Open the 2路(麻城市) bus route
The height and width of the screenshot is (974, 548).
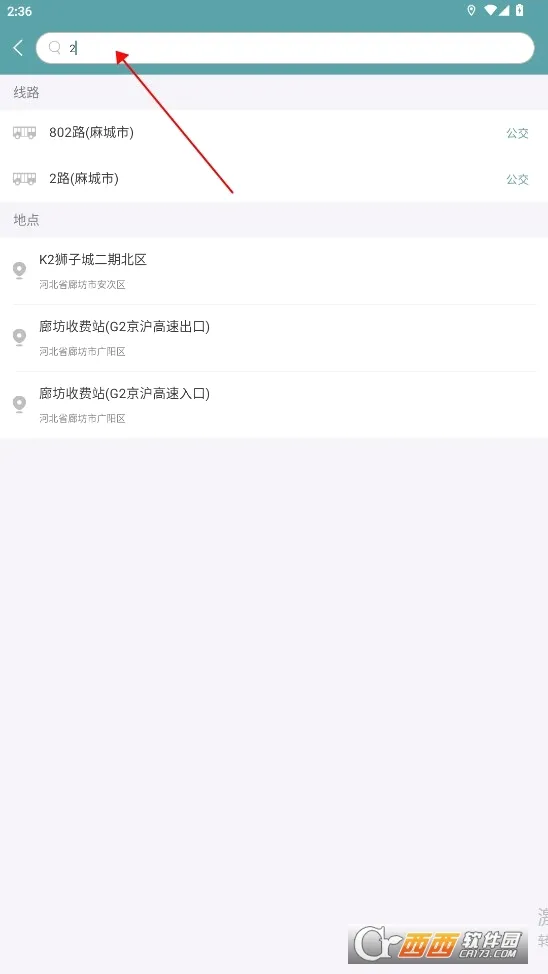click(274, 179)
